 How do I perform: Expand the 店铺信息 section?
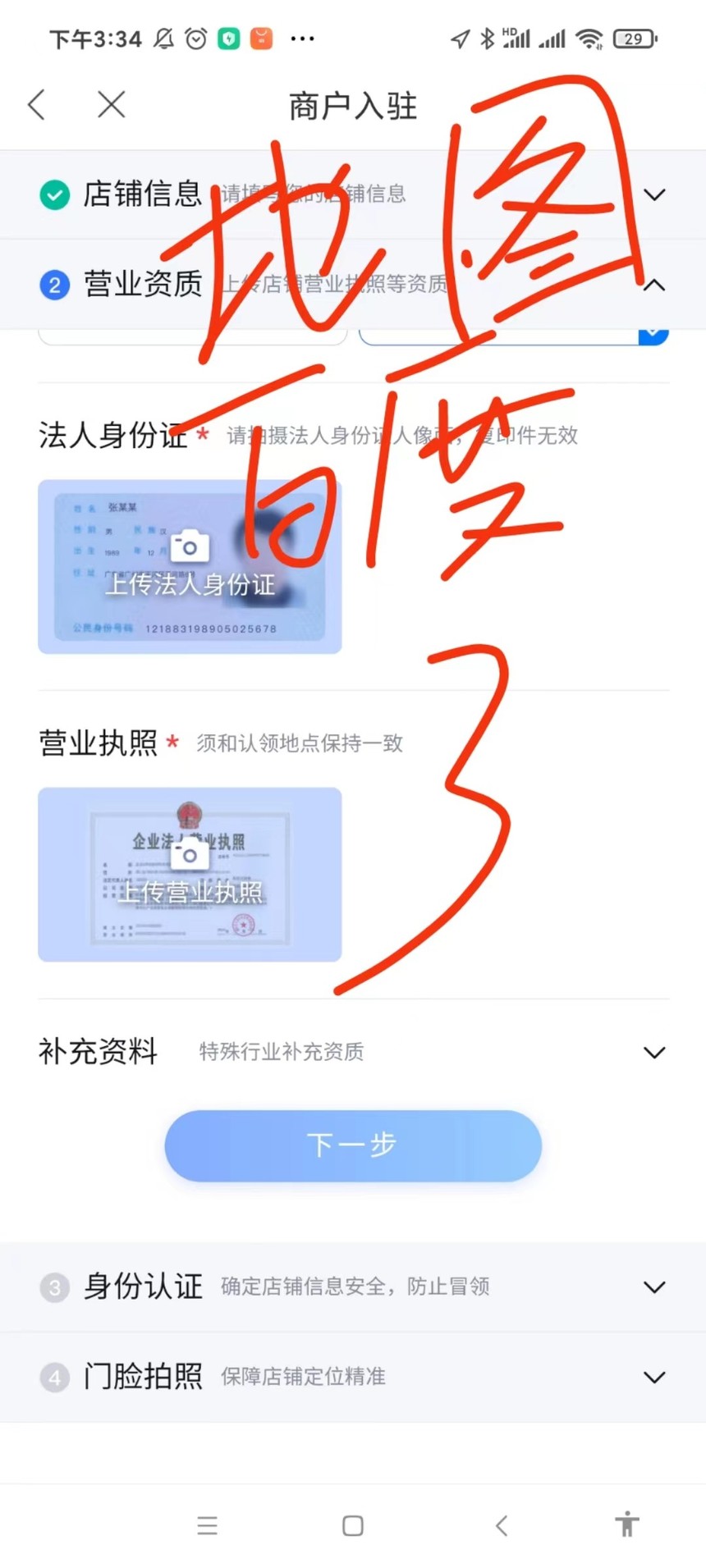353,194
